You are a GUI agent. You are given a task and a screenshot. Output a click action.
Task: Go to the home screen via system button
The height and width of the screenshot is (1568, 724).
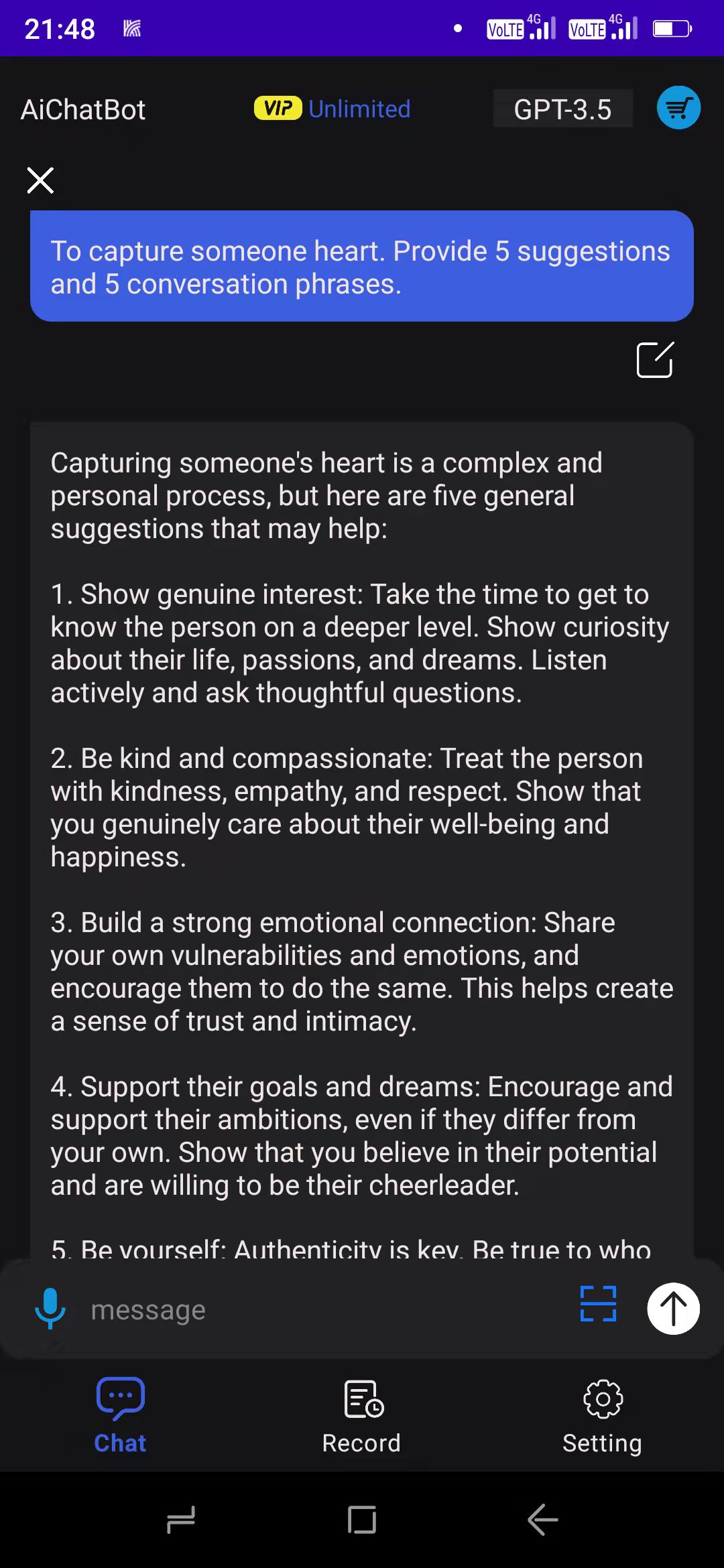coord(362,1519)
